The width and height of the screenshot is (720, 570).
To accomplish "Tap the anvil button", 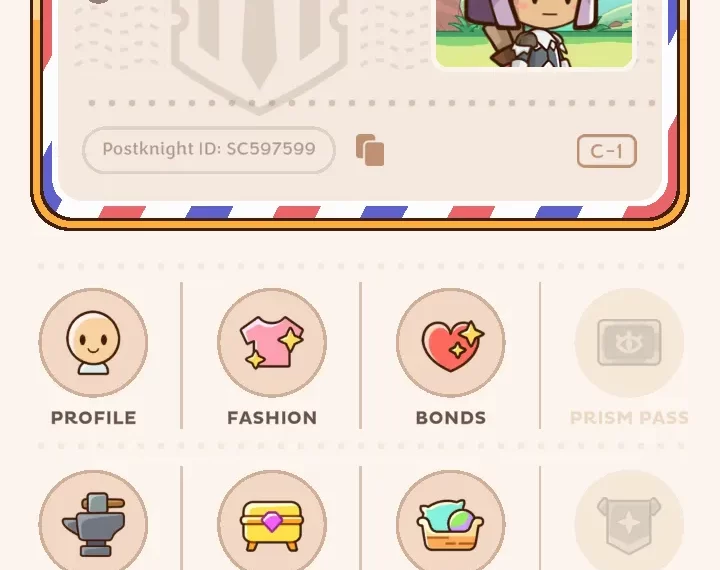I will pyautogui.click(x=93, y=524).
